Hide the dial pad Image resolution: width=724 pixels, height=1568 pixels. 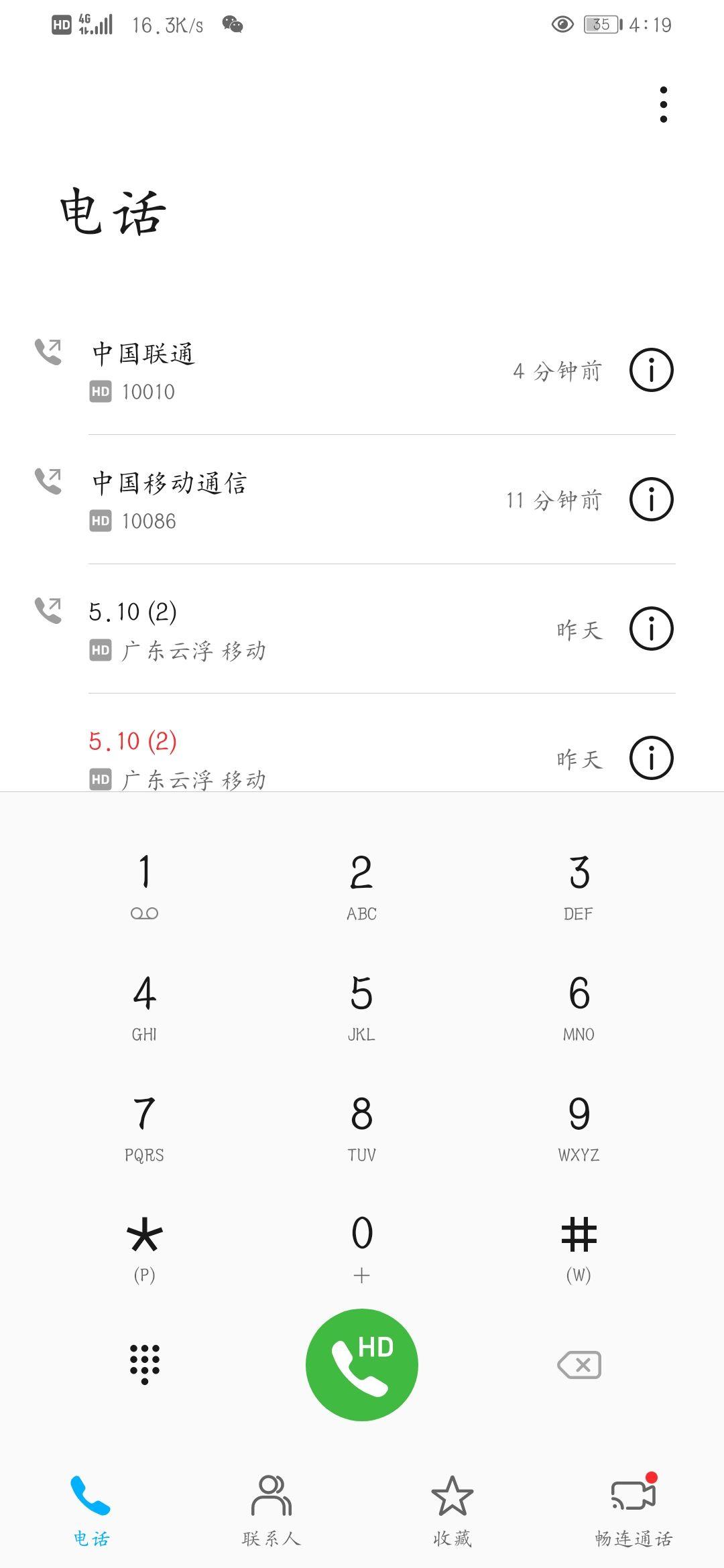(144, 1364)
